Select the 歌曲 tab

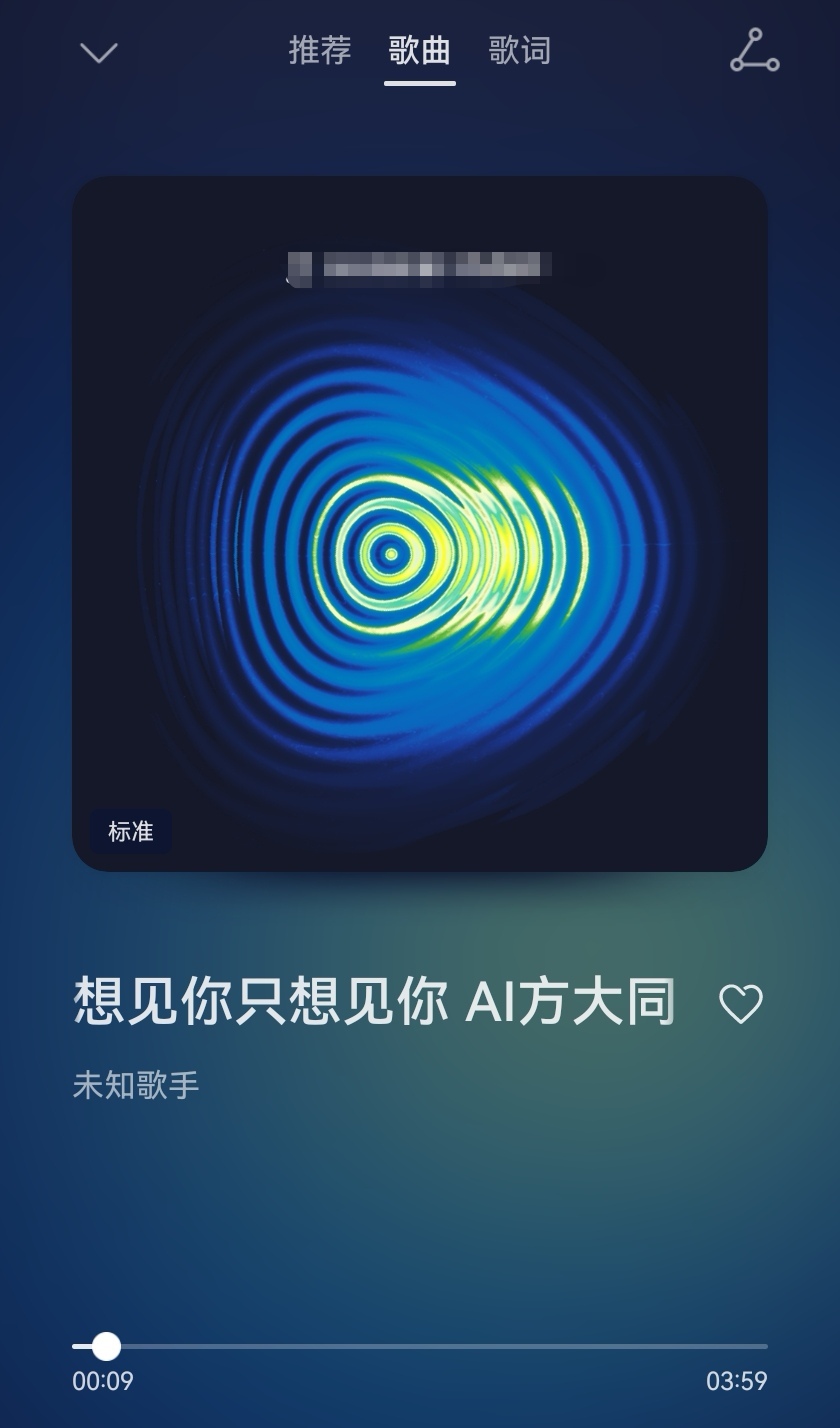point(420,50)
